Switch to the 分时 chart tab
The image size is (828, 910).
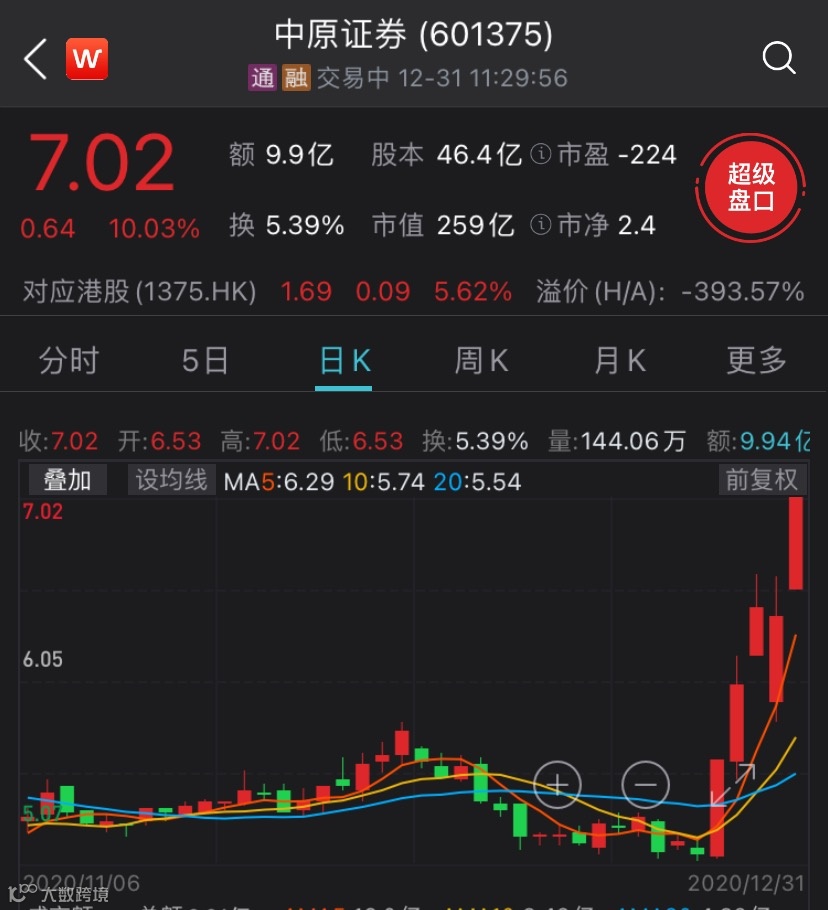[68, 360]
